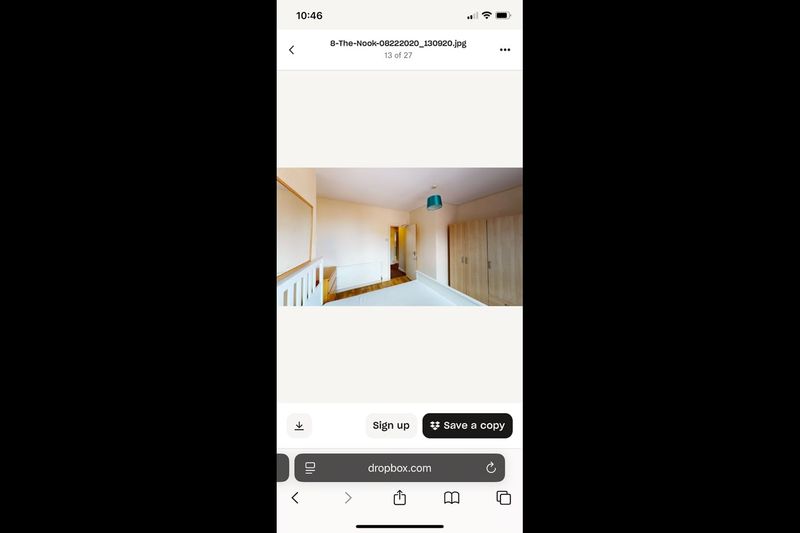Go back from the photo preview

292,50
